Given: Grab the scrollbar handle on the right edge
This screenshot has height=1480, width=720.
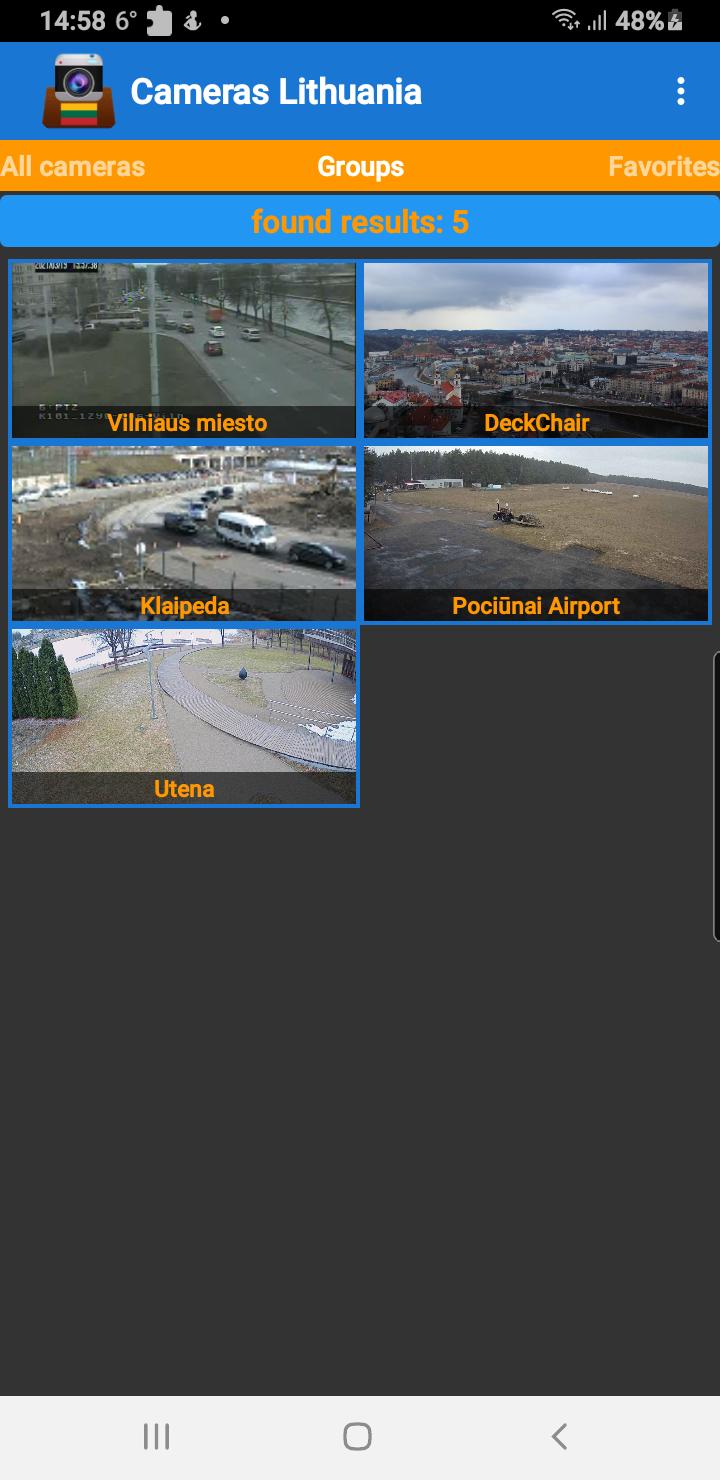Looking at the screenshot, I should [x=716, y=795].
